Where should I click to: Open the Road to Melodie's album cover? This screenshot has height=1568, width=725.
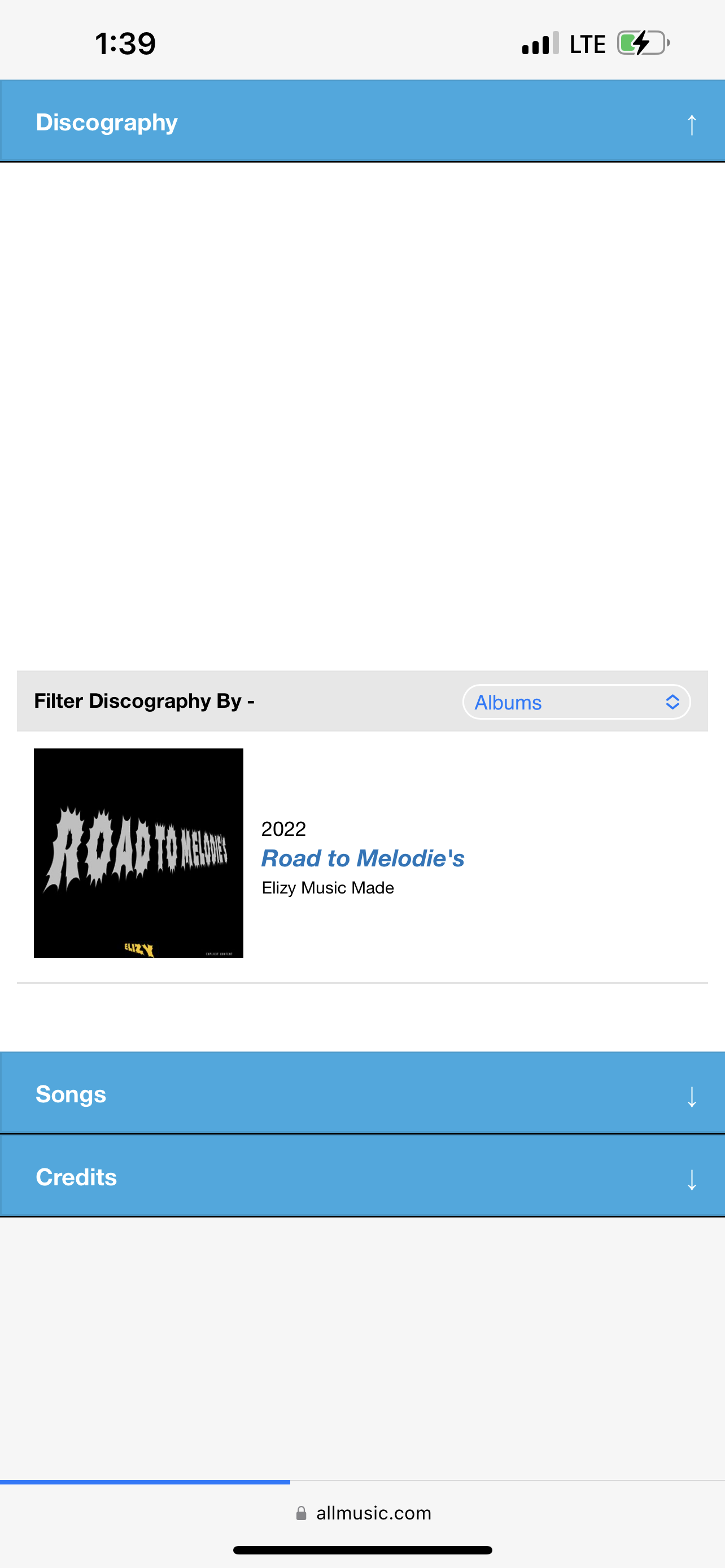tap(139, 853)
